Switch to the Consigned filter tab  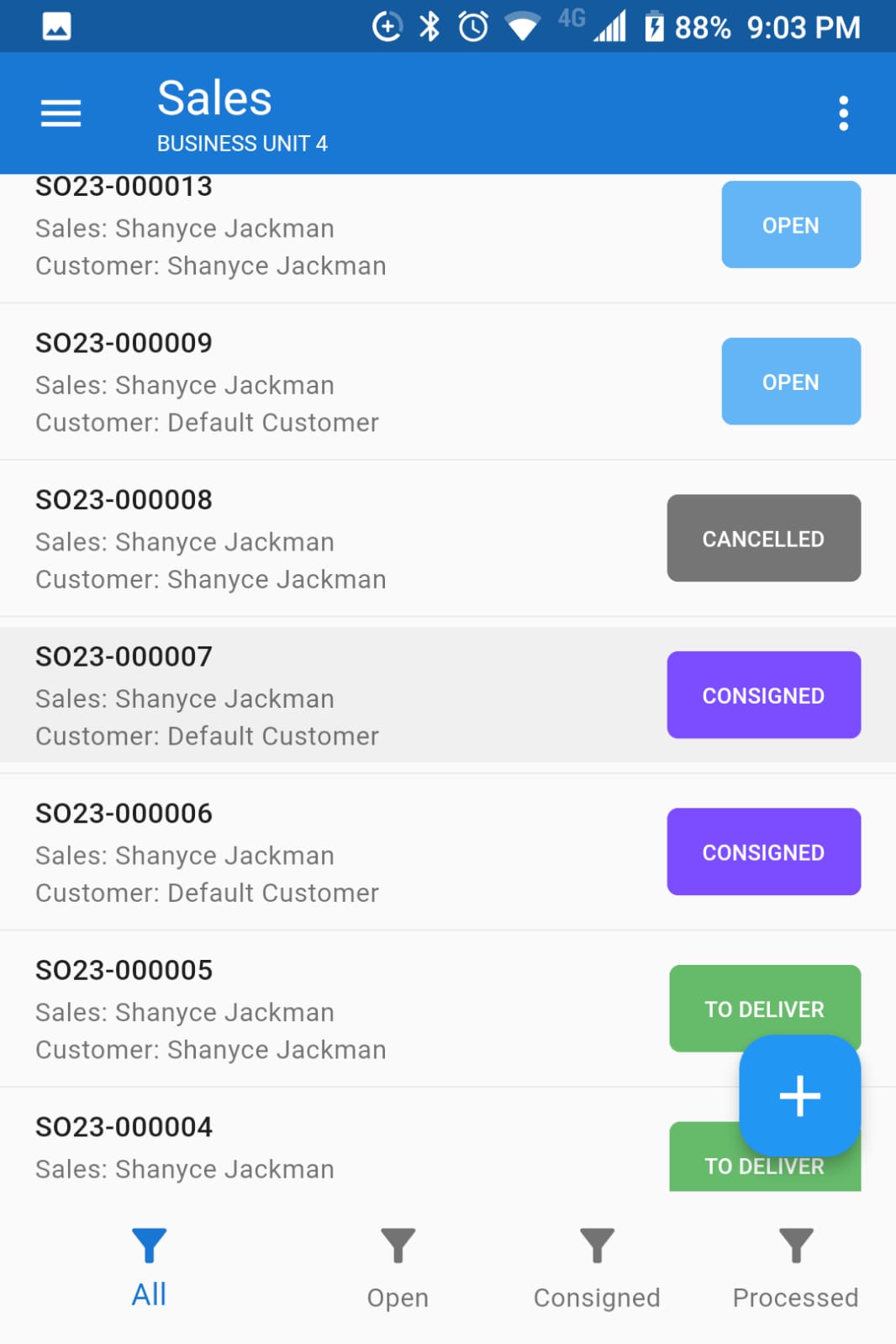click(x=597, y=1271)
